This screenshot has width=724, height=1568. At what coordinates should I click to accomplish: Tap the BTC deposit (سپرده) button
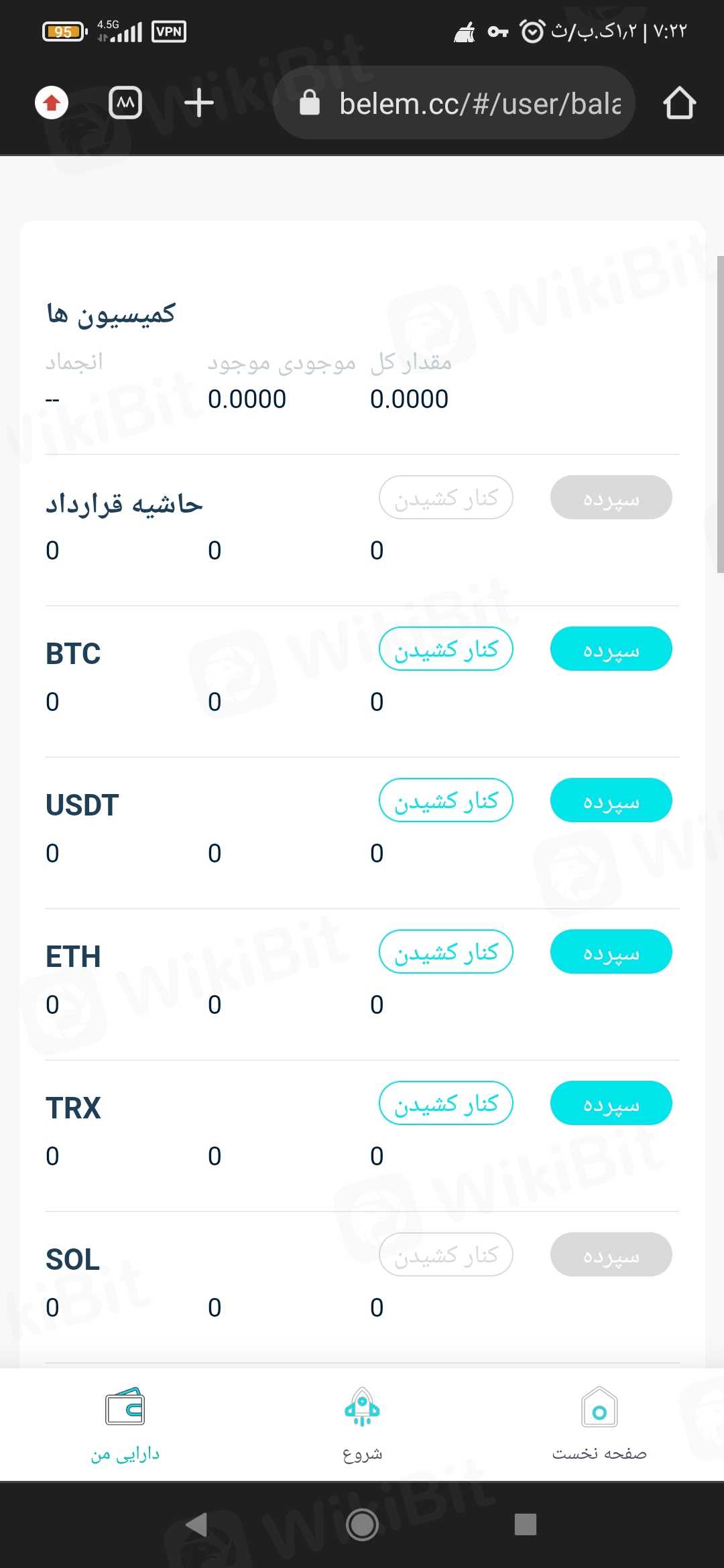click(611, 649)
